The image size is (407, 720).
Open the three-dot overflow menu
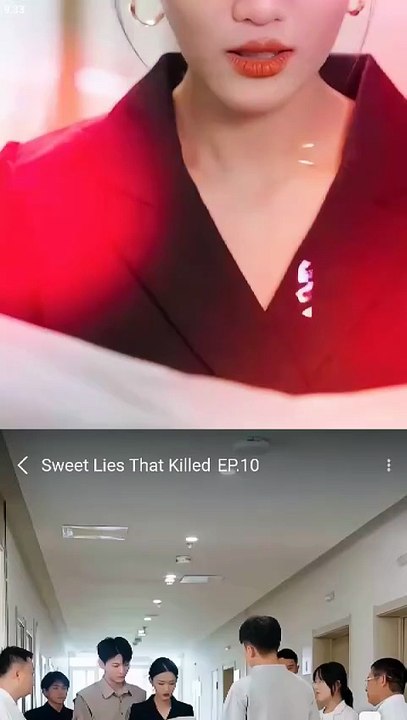pyautogui.click(x=389, y=465)
